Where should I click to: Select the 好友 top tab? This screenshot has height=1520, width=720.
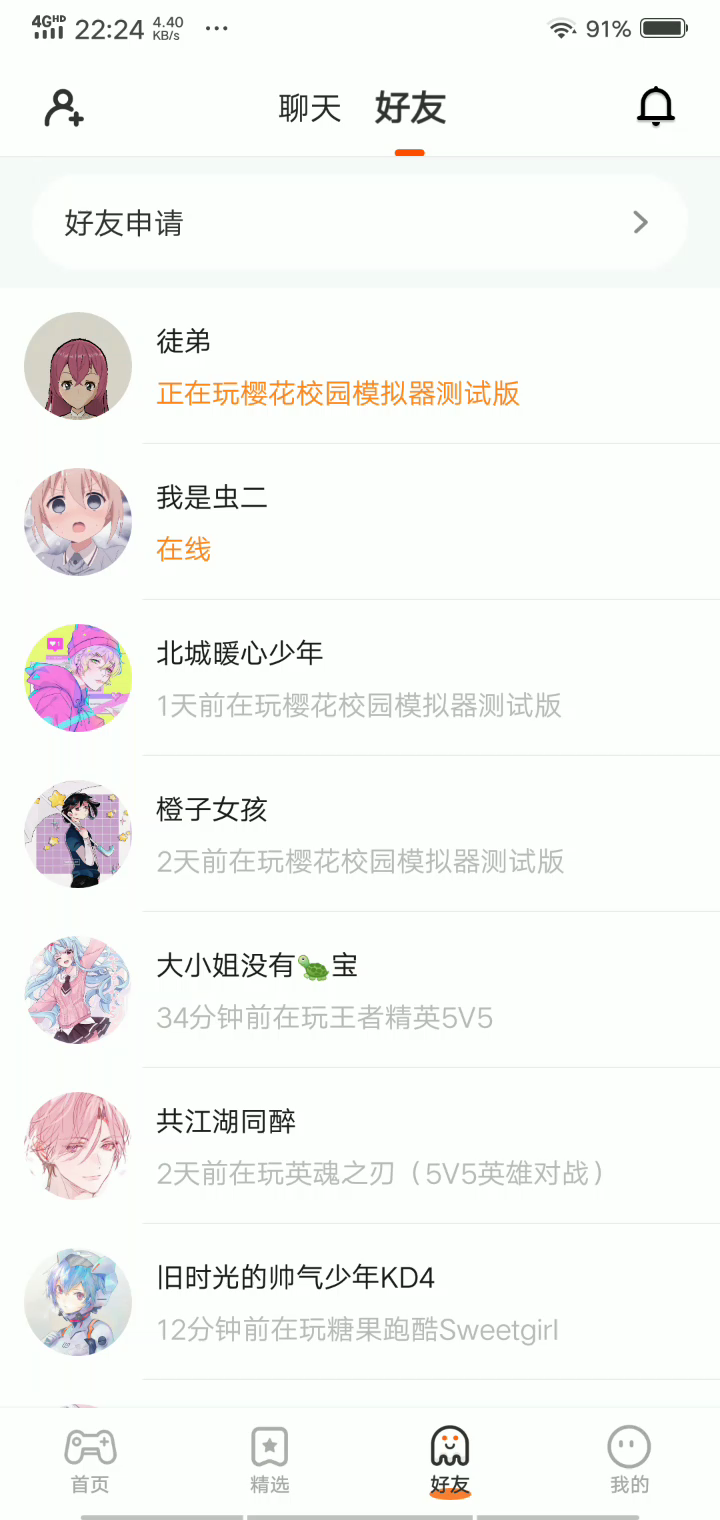pos(410,108)
